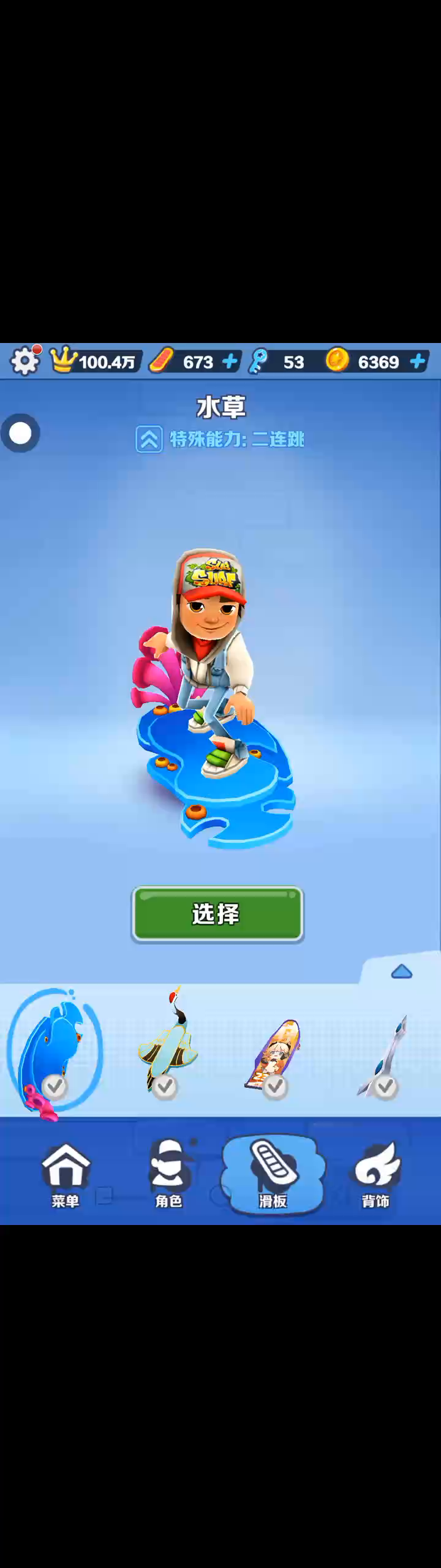441x1568 pixels.
Task: Open the 滑板 tab
Action: coord(273,1175)
